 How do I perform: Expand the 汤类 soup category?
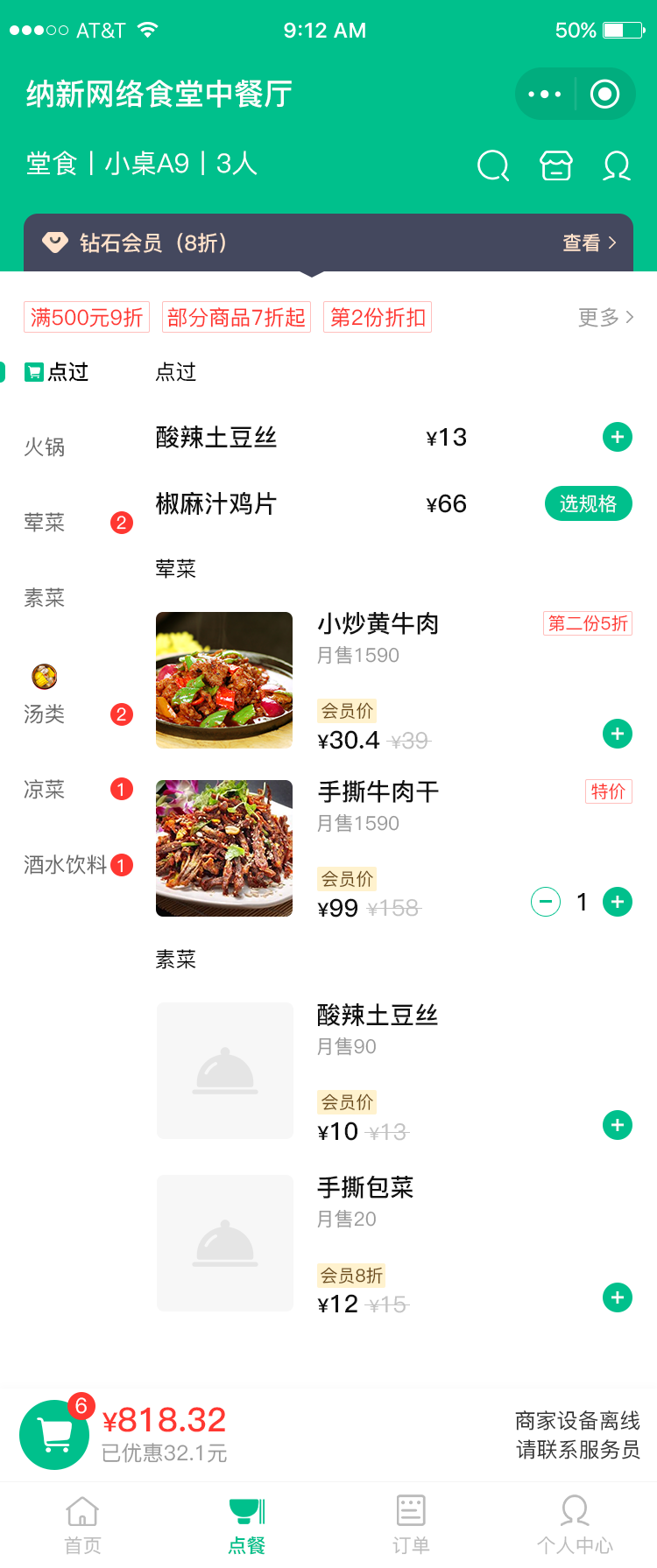point(45,714)
